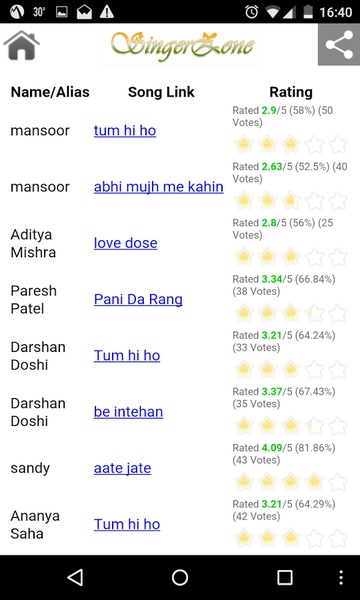Tap the system back button
The height and width of the screenshot is (600, 360).
(75, 577)
